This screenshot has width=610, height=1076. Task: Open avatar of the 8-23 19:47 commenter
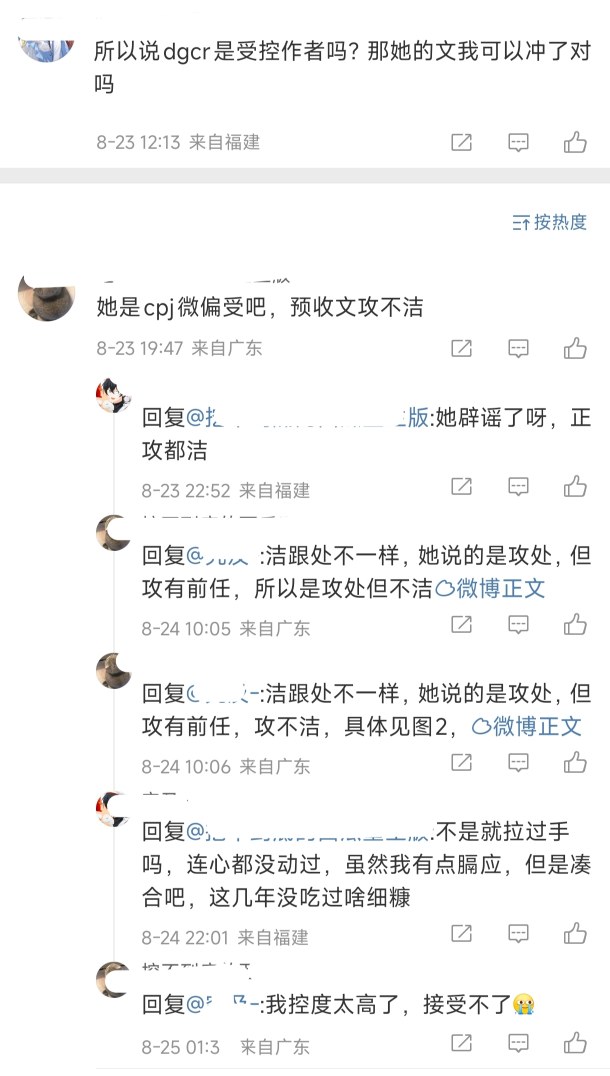coord(46,296)
